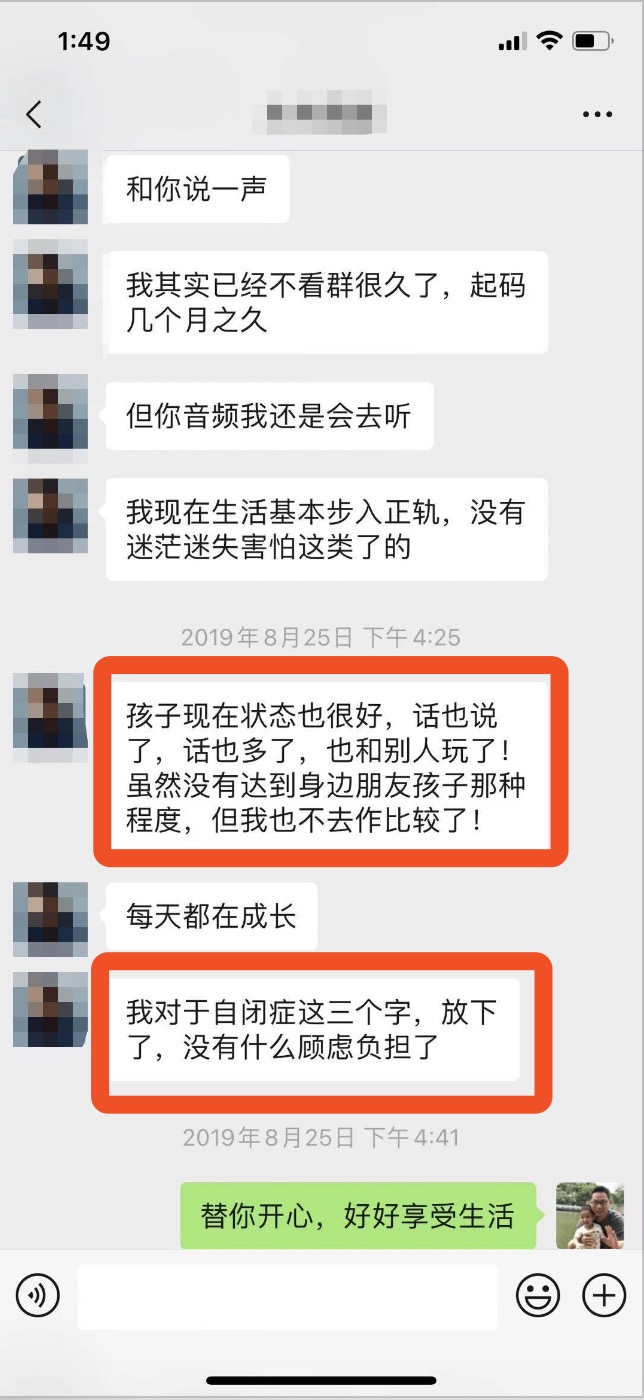The width and height of the screenshot is (644, 1400).
Task: Open the emoji sticker panel
Action: tap(537, 1297)
